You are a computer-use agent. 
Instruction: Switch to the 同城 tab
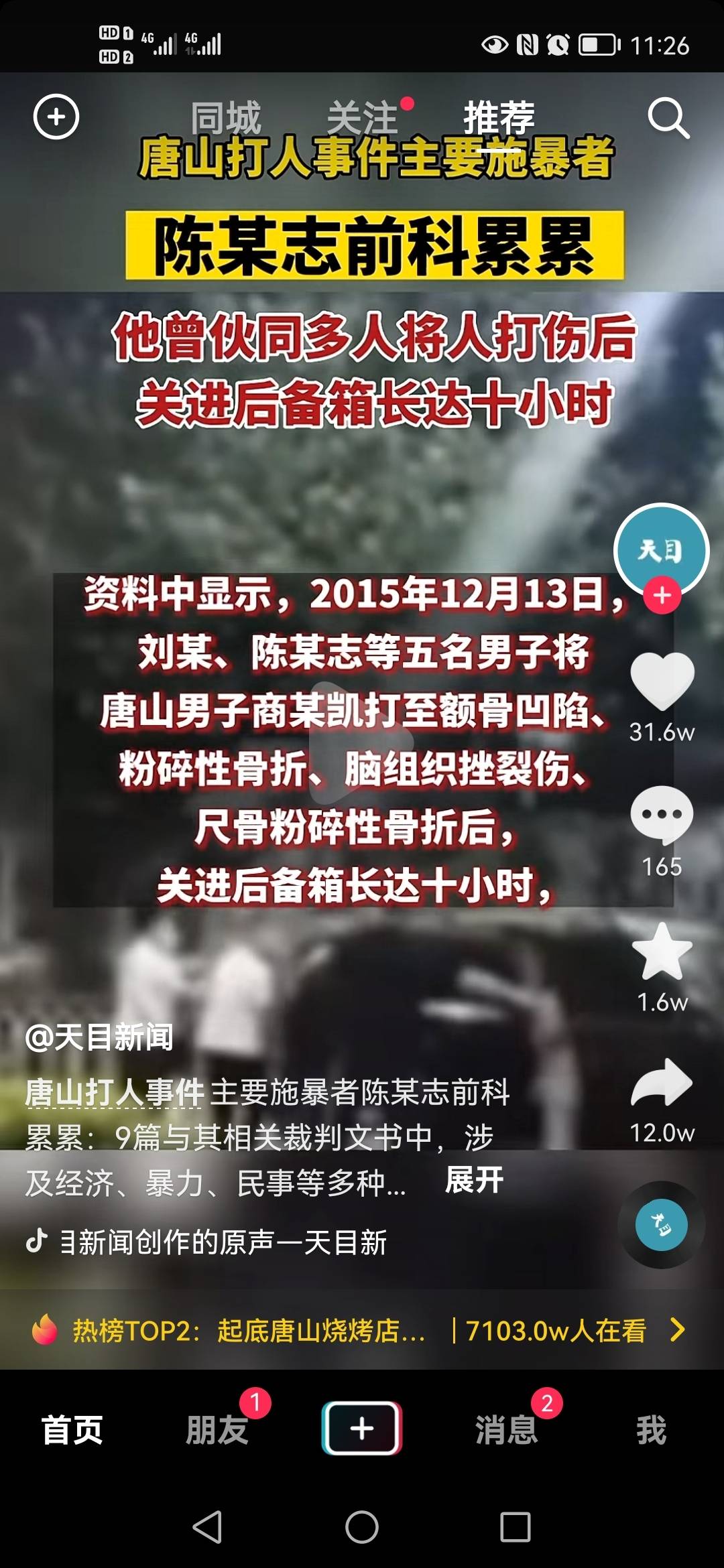[x=226, y=118]
